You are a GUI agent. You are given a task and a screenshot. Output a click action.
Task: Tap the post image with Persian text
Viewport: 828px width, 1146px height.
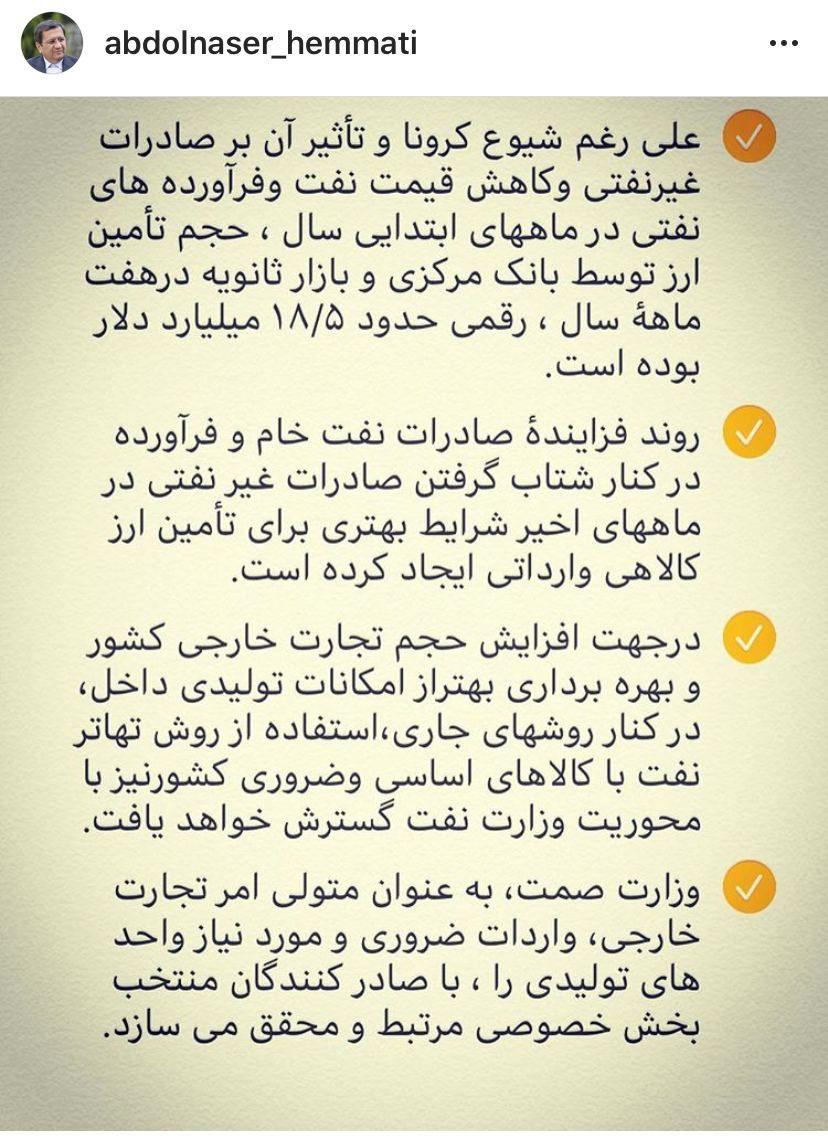pyautogui.click(x=414, y=600)
